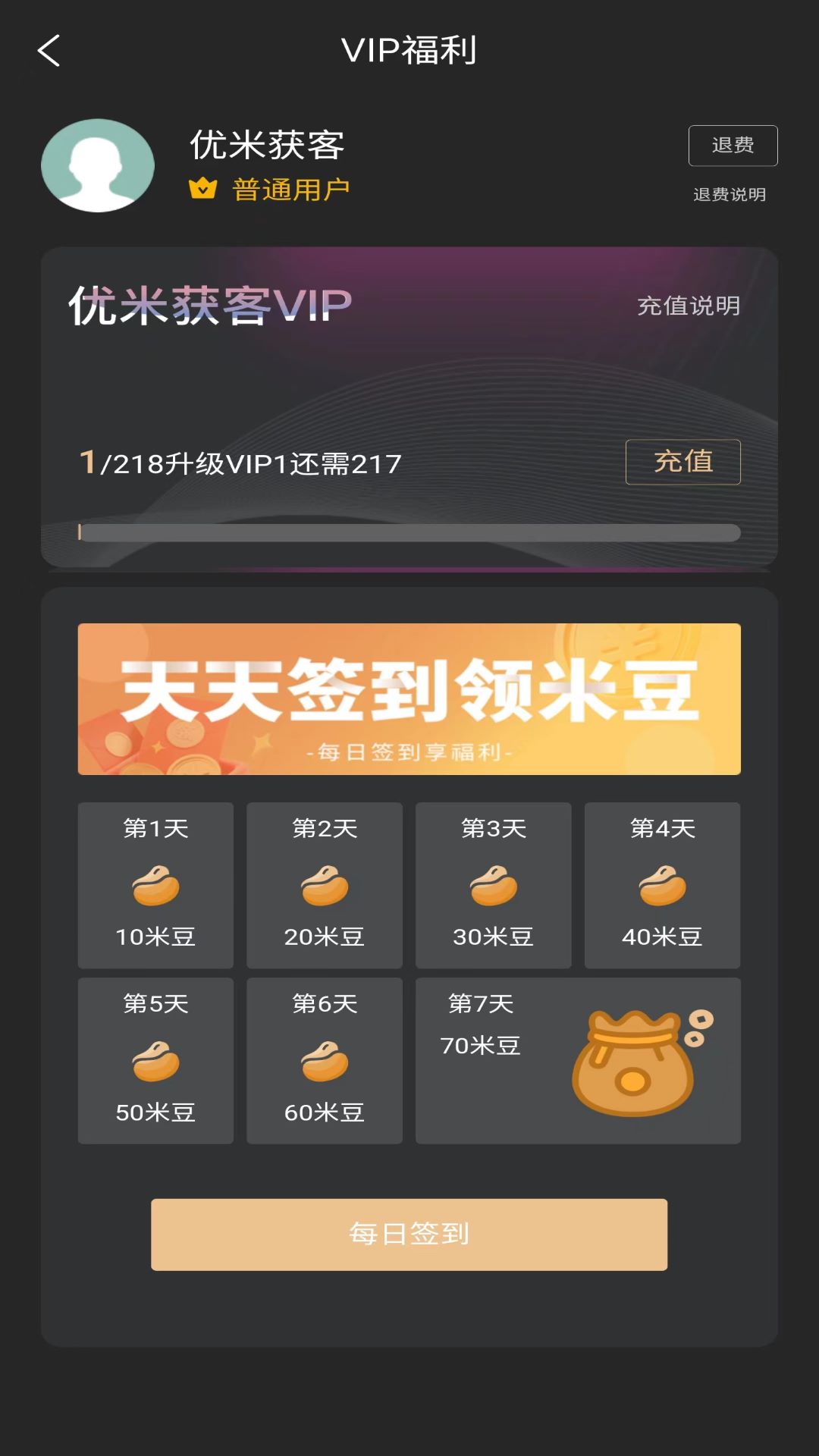Screen dimensions: 819x1456
Task: Tap the 退费 refund button
Action: 733,145
